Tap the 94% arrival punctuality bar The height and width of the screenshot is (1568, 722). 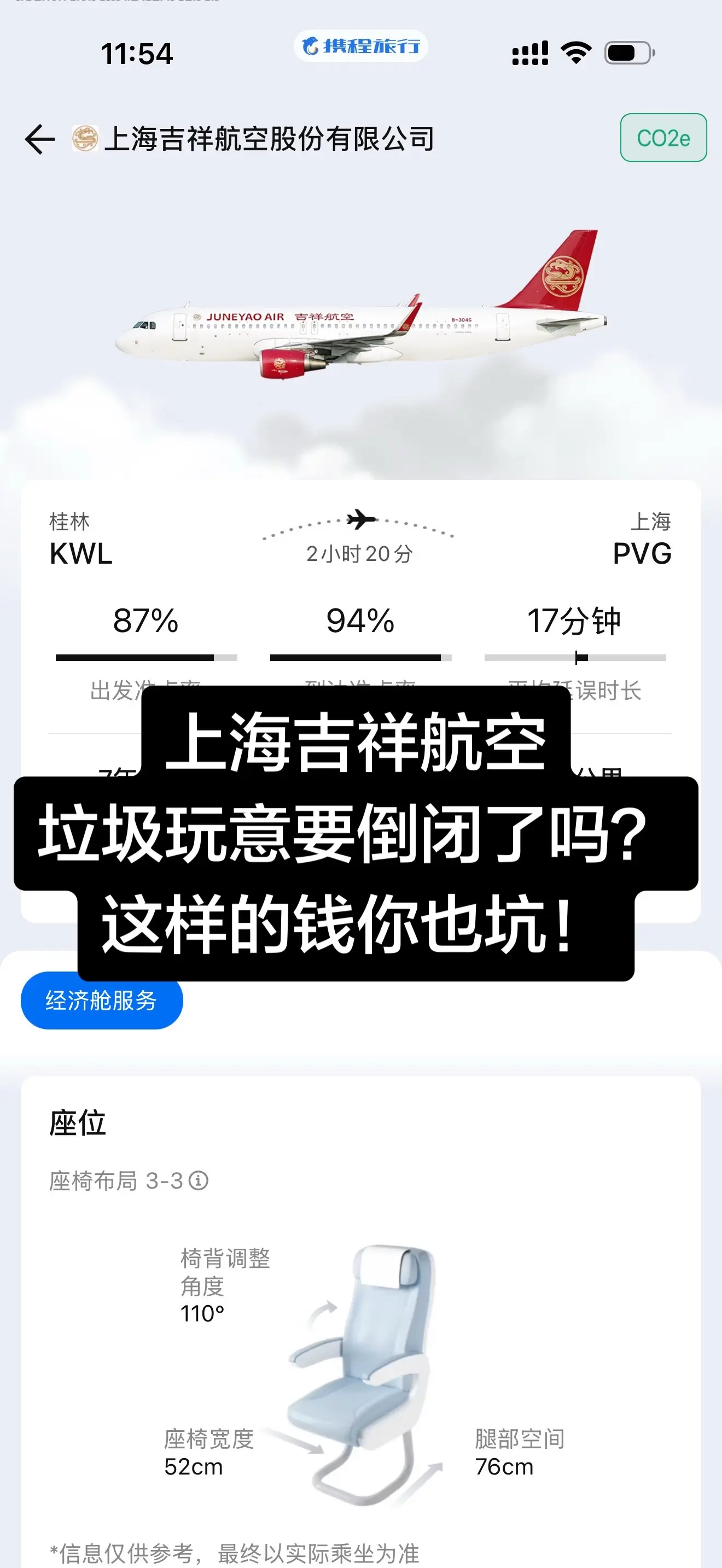coord(360,657)
